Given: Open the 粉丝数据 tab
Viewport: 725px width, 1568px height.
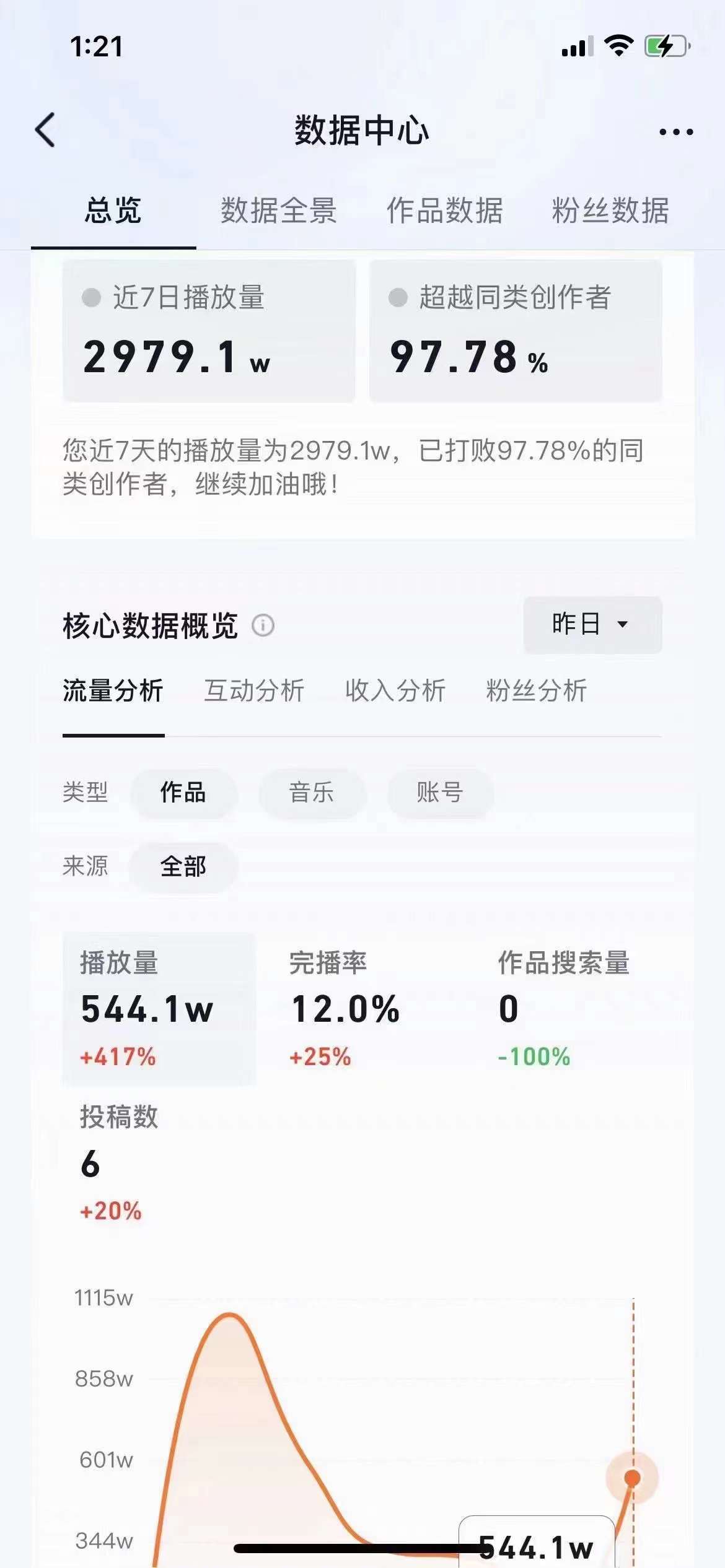Looking at the screenshot, I should coord(610,211).
